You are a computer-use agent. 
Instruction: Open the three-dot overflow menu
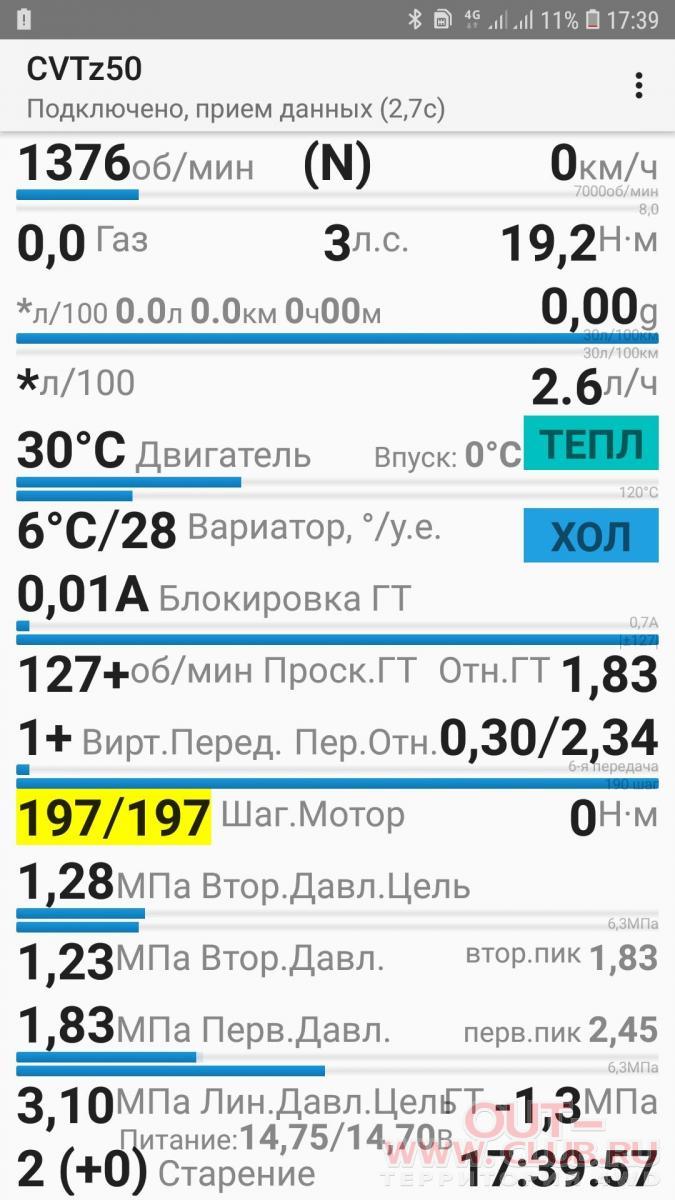coord(638,85)
